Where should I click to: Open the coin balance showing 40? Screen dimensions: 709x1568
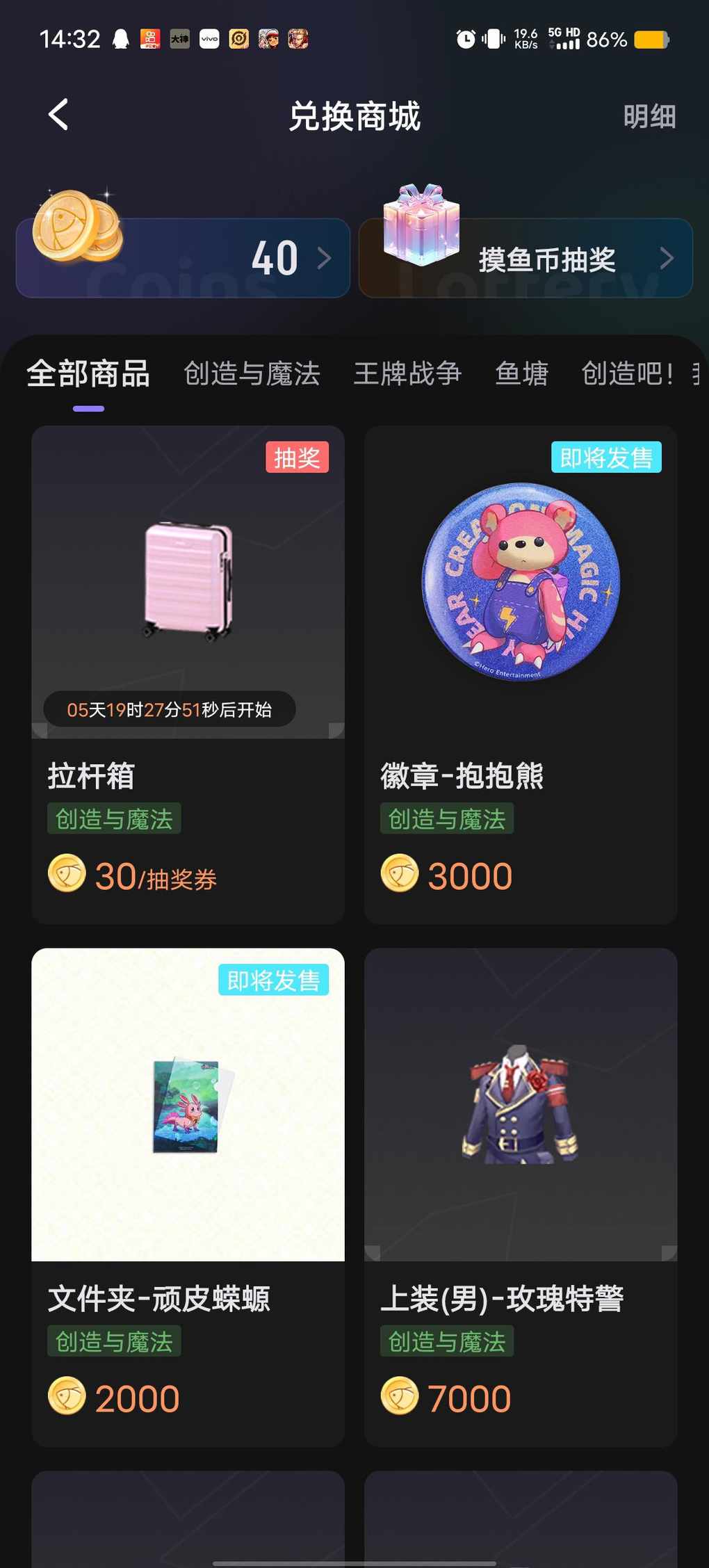pyautogui.click(x=183, y=258)
